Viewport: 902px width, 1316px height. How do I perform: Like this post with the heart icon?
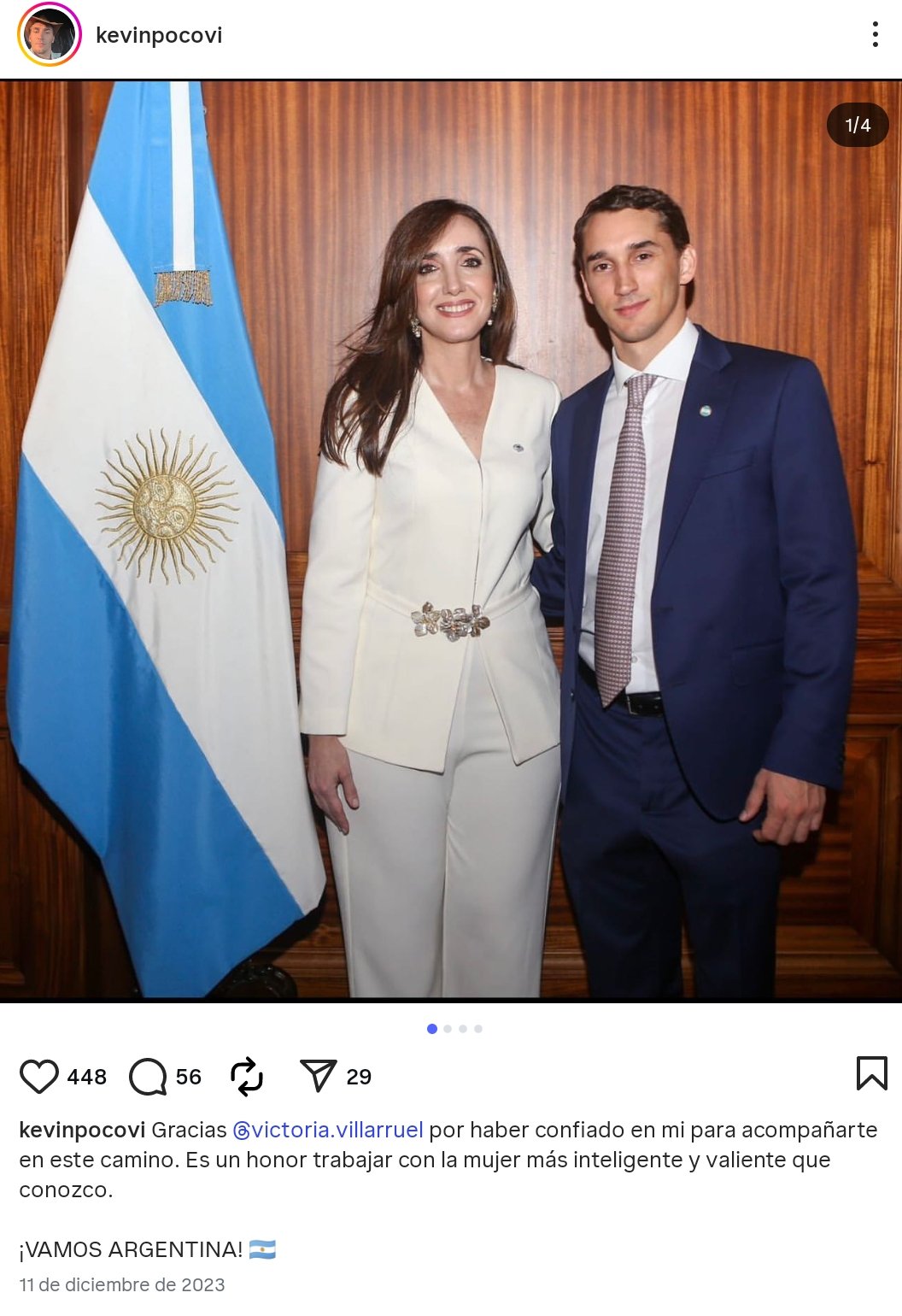tap(39, 1076)
